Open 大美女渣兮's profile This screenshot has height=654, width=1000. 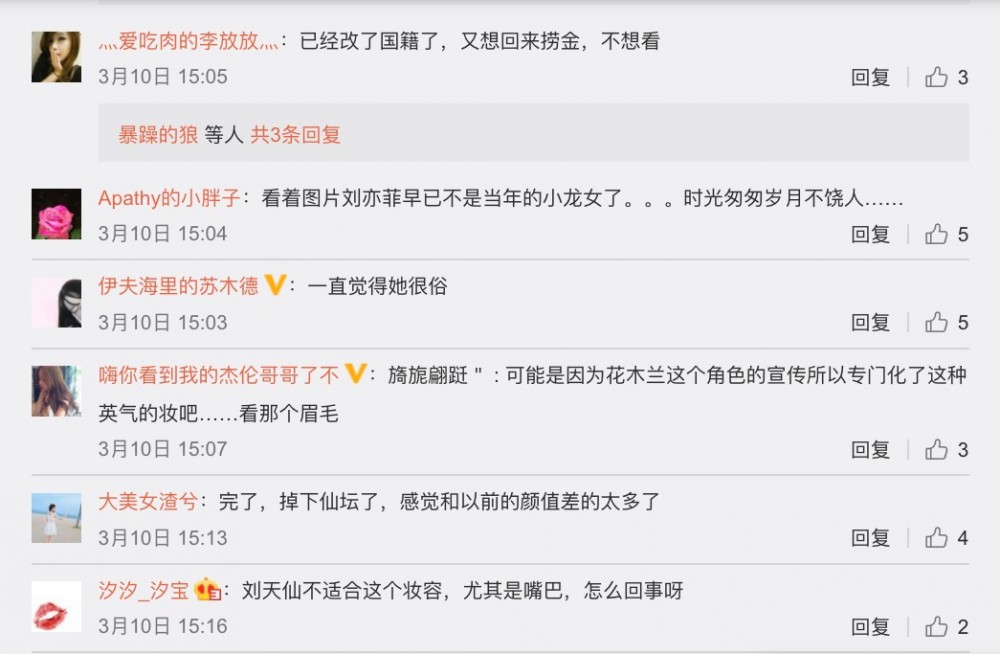click(x=148, y=501)
